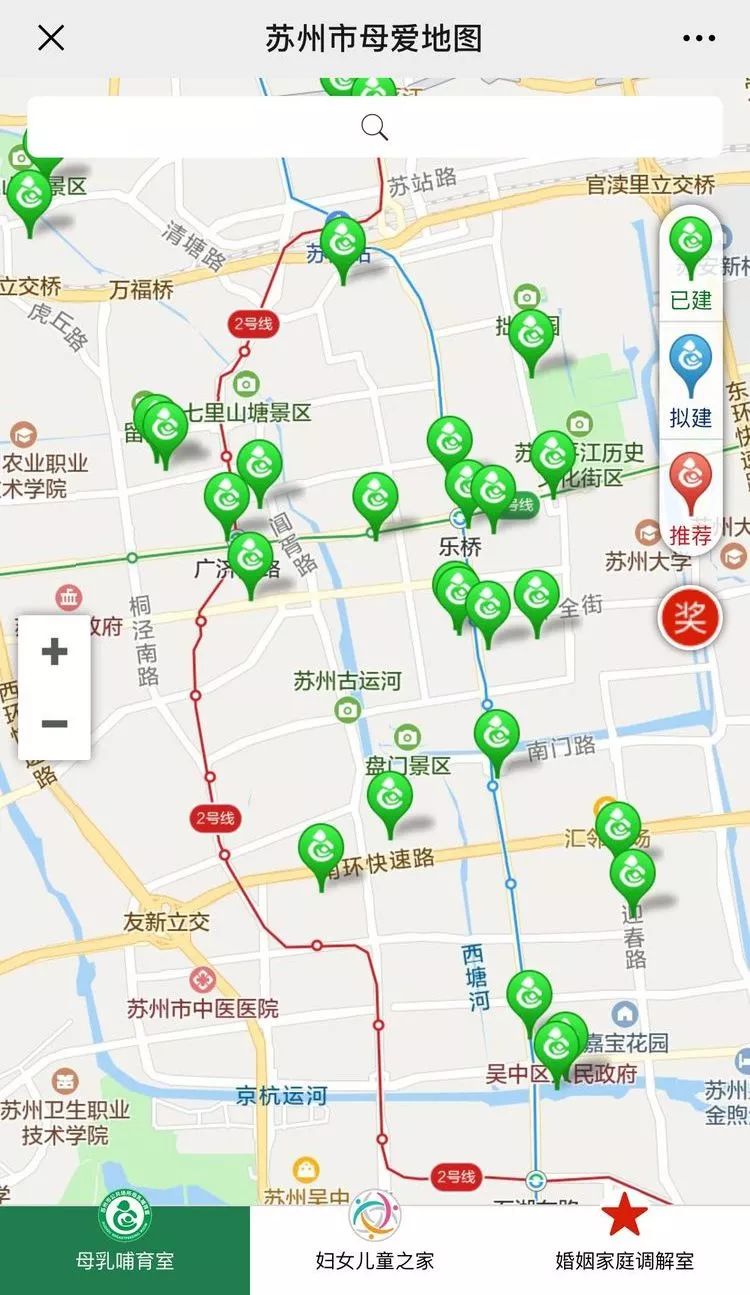Open the red 奖 reward button

click(x=689, y=617)
